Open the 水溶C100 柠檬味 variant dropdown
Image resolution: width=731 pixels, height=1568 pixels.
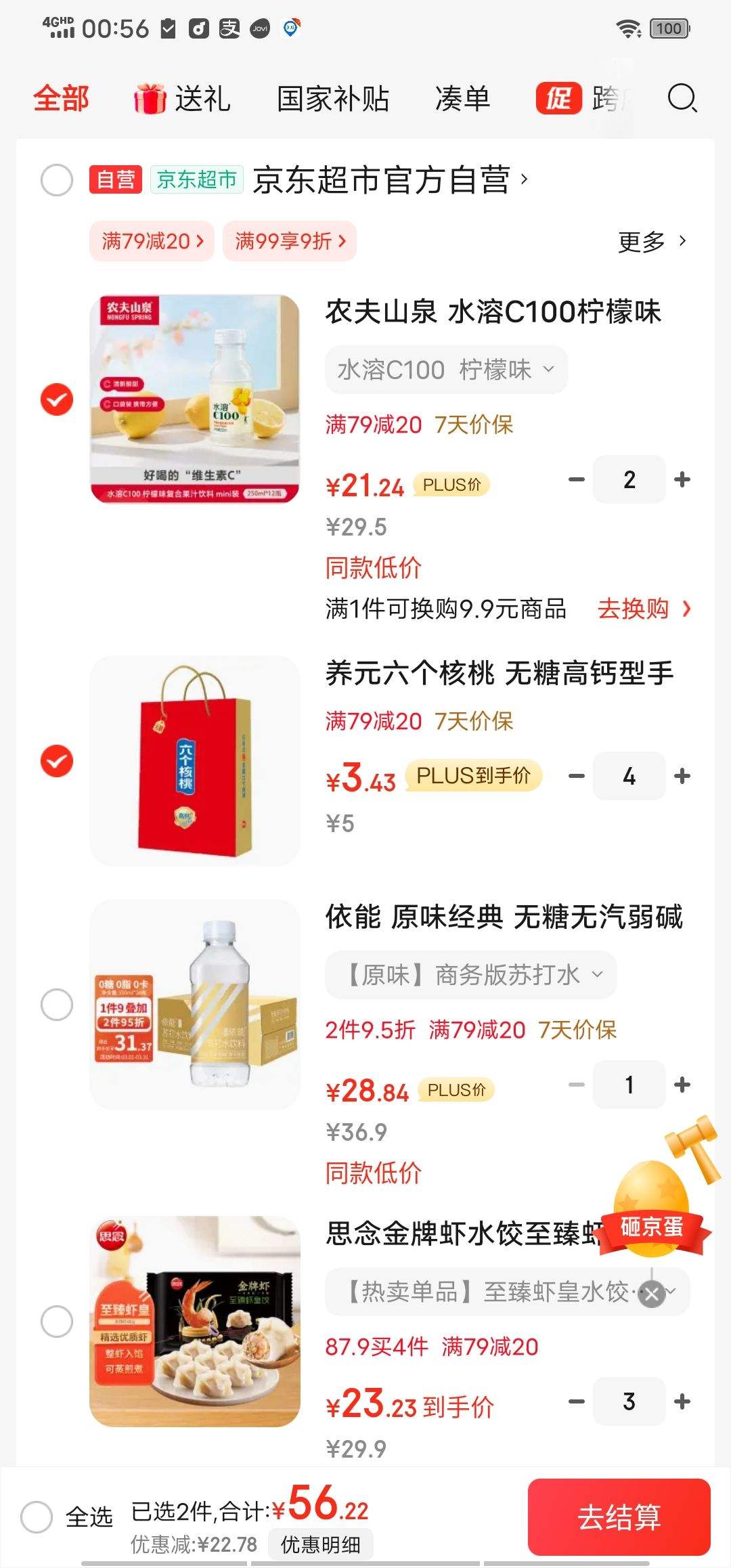pyautogui.click(x=447, y=369)
